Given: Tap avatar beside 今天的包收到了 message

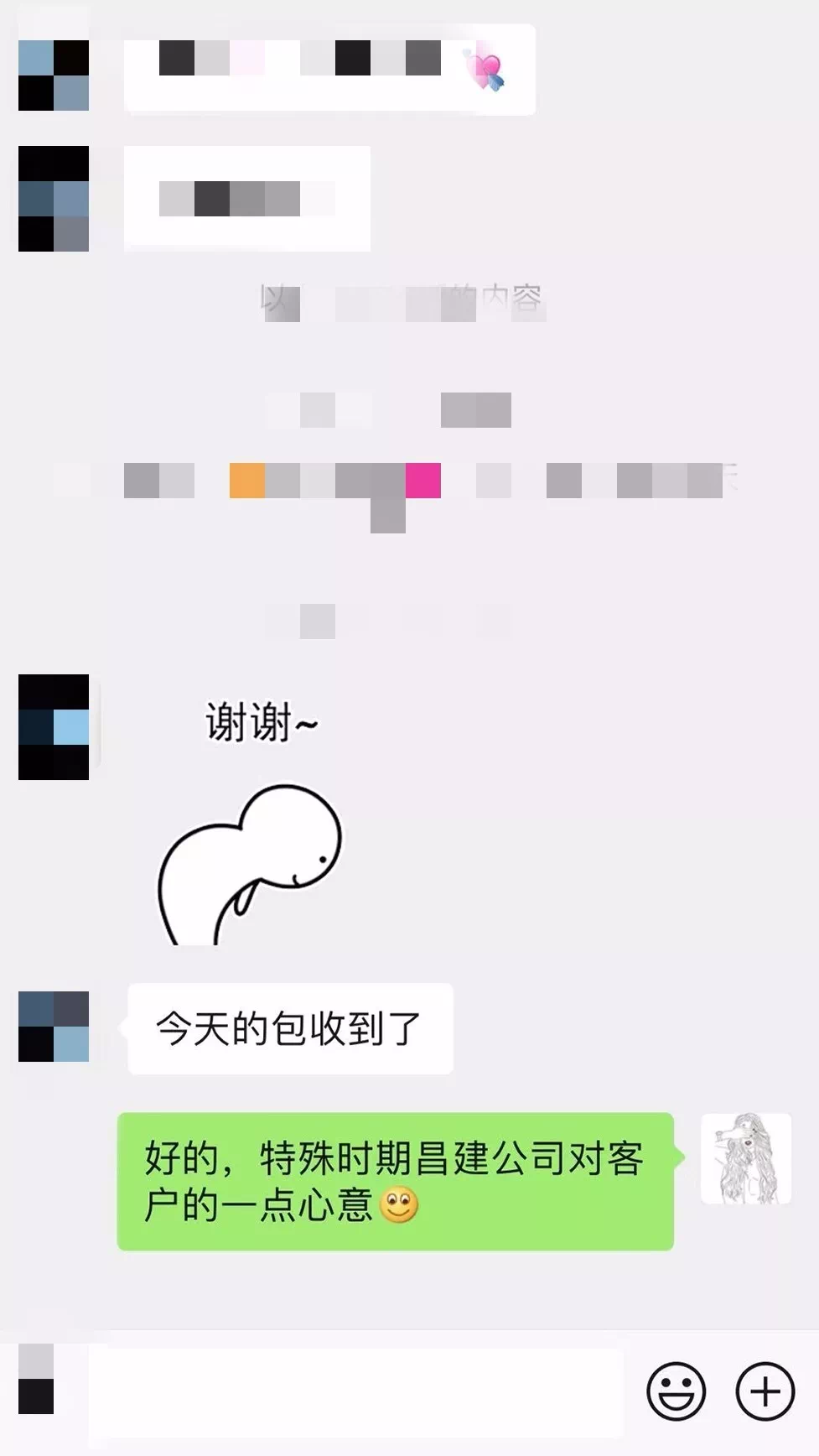Looking at the screenshot, I should (54, 1027).
